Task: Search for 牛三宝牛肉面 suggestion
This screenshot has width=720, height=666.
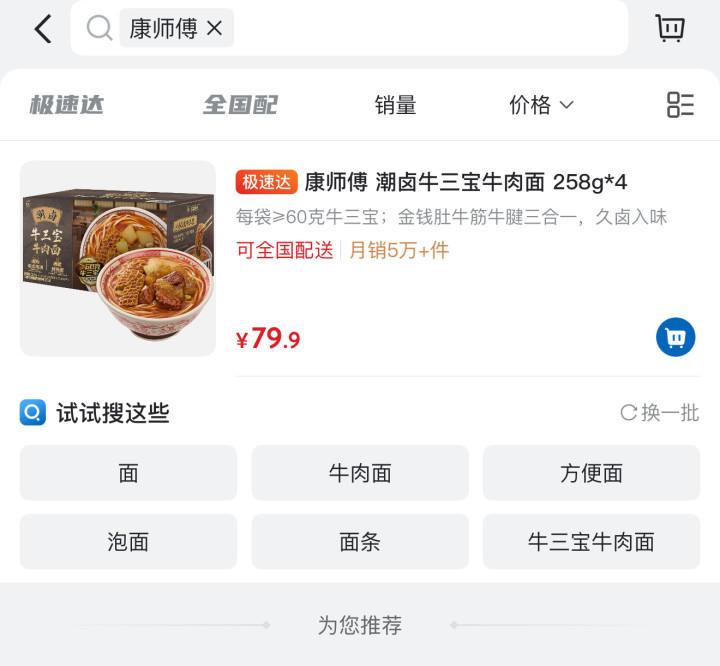Action: click(x=591, y=542)
